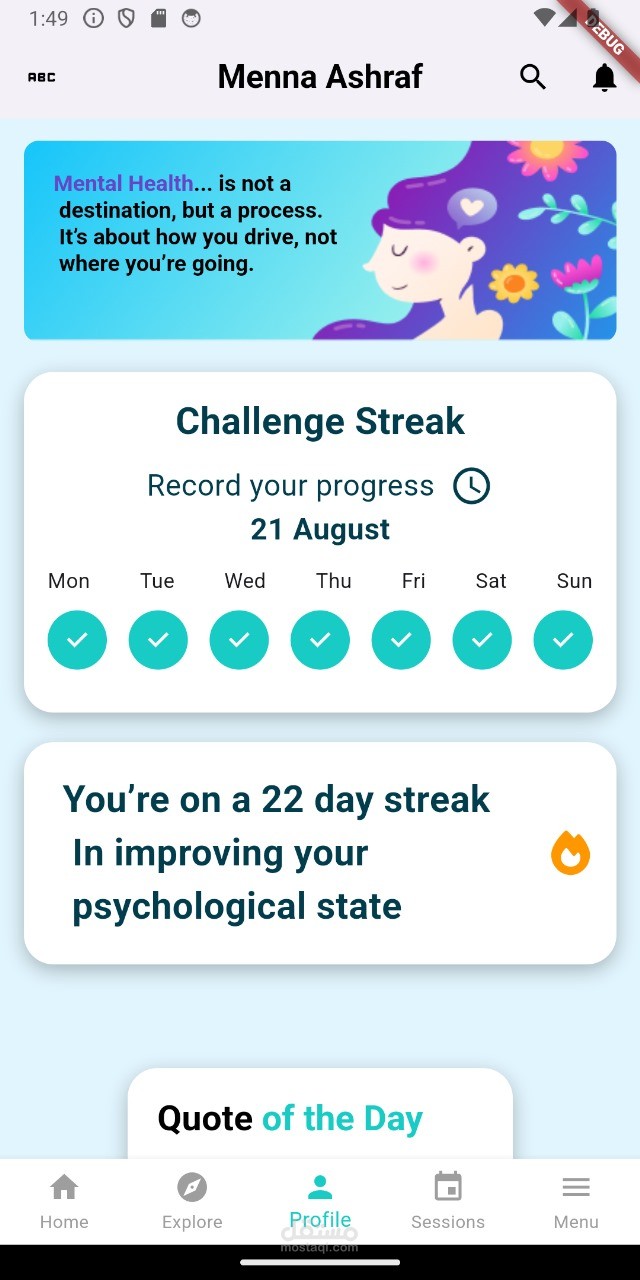Tap Saturday's streak check circle
640x1280 pixels.
click(482, 640)
